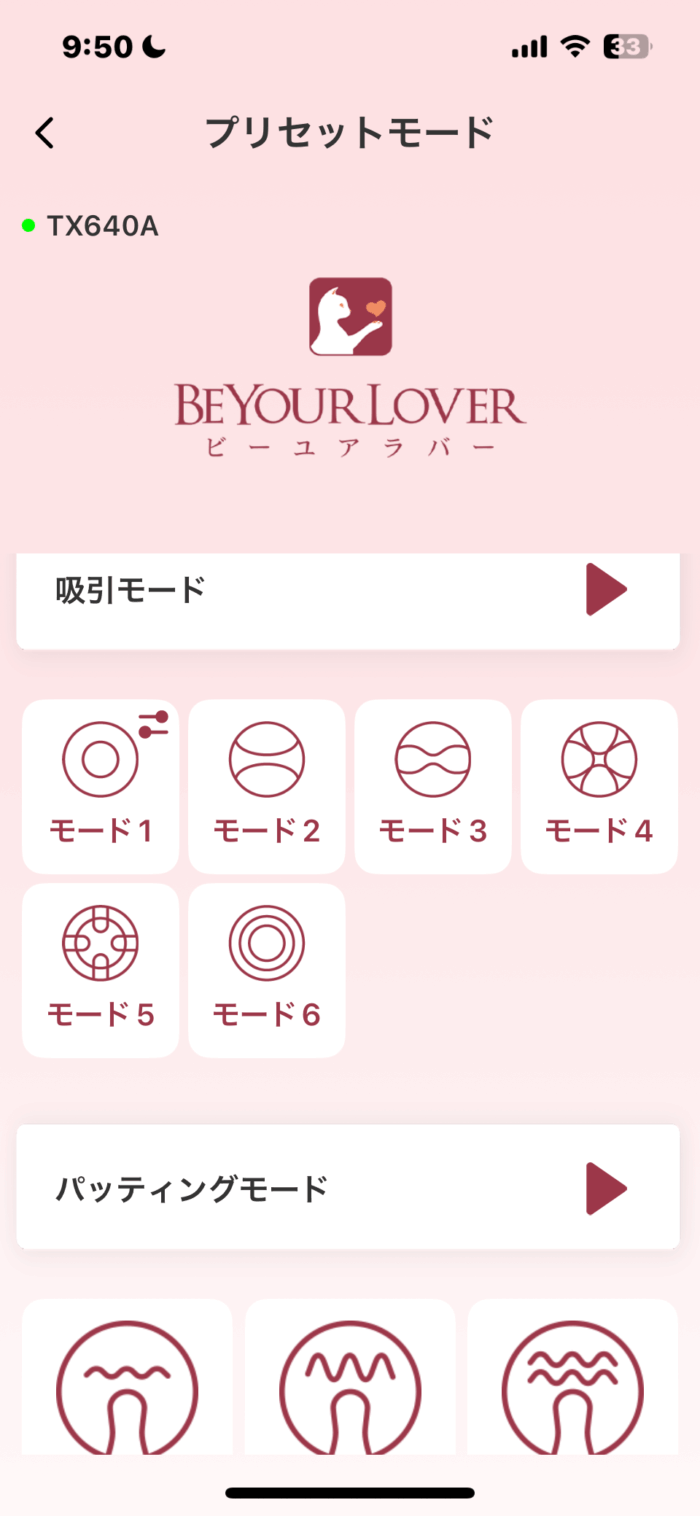Pick the double-wave patting pattern

pos(573,1385)
